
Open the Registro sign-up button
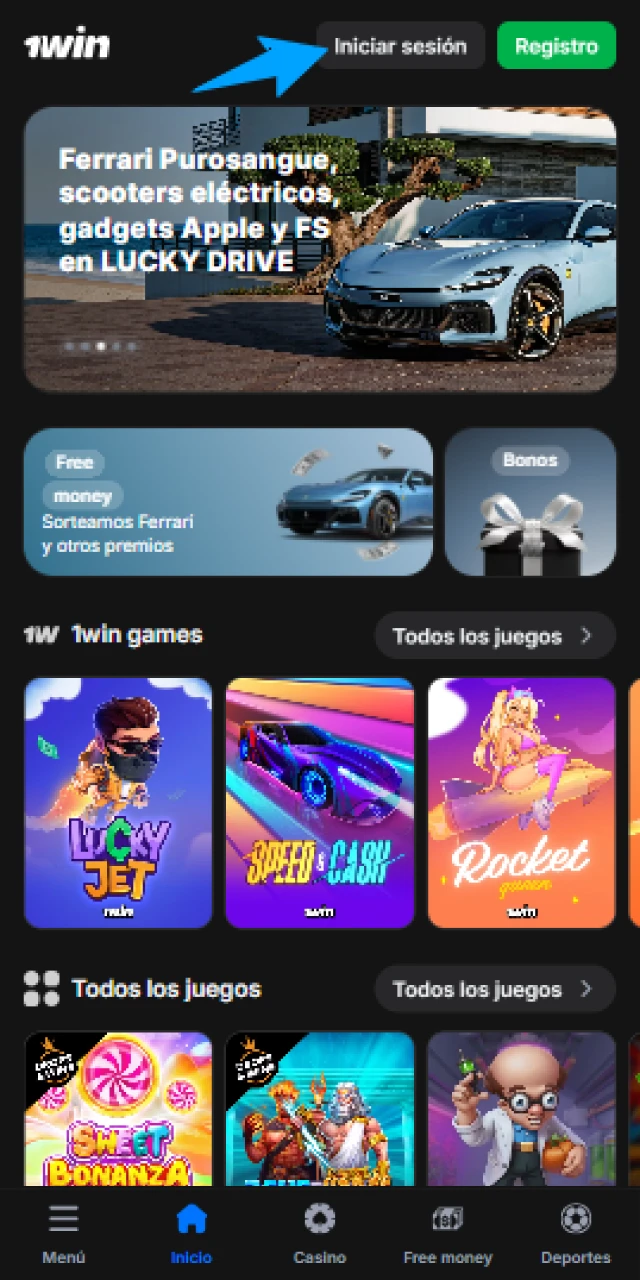click(x=556, y=46)
